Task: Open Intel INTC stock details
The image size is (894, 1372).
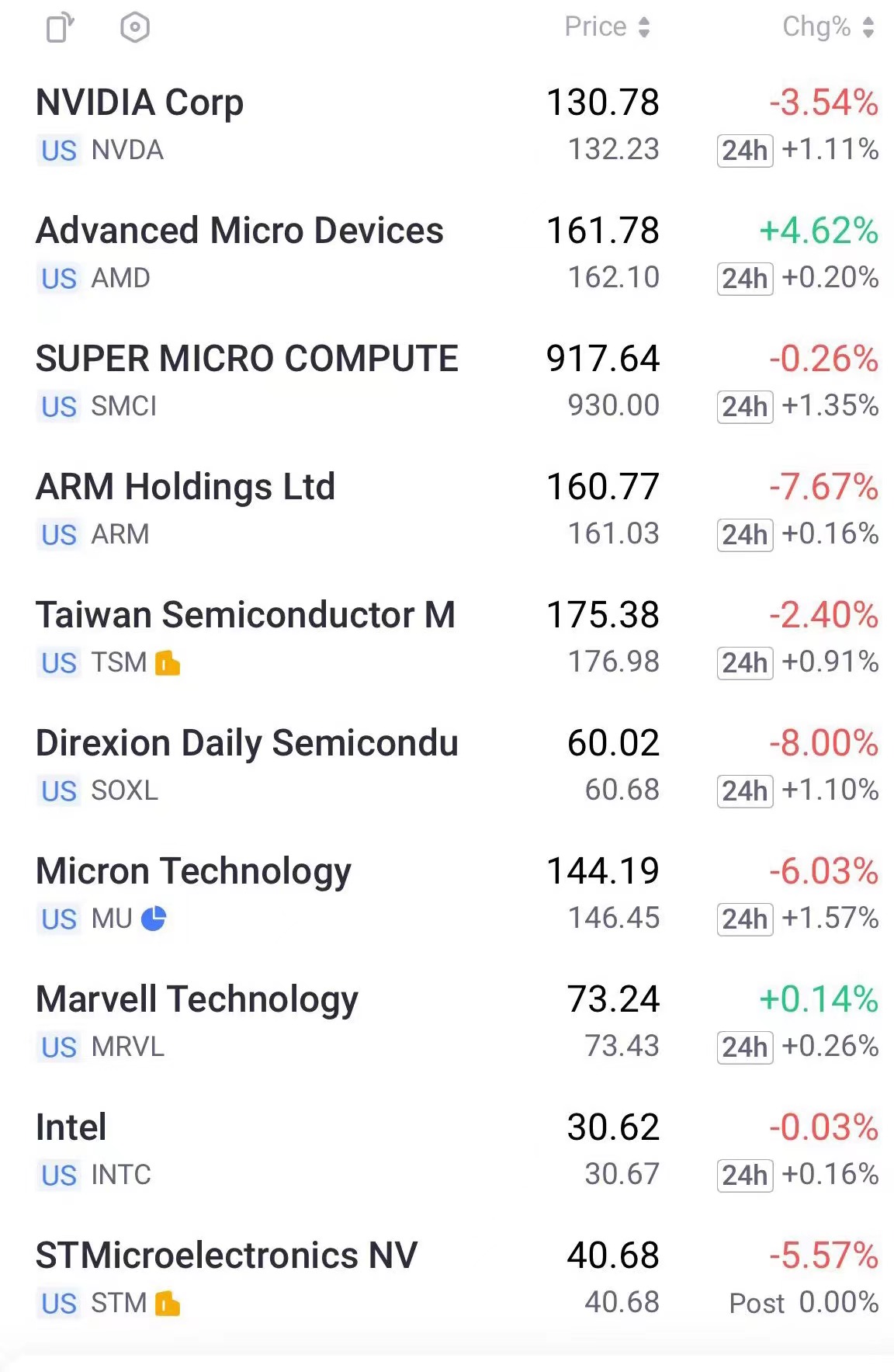Action: tap(71, 1128)
